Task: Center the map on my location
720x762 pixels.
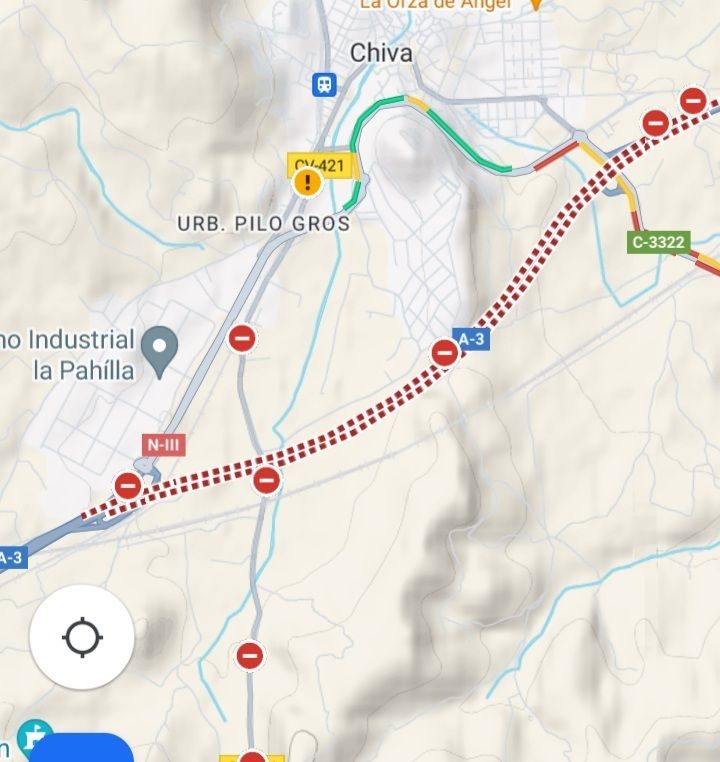Action: tap(82, 637)
